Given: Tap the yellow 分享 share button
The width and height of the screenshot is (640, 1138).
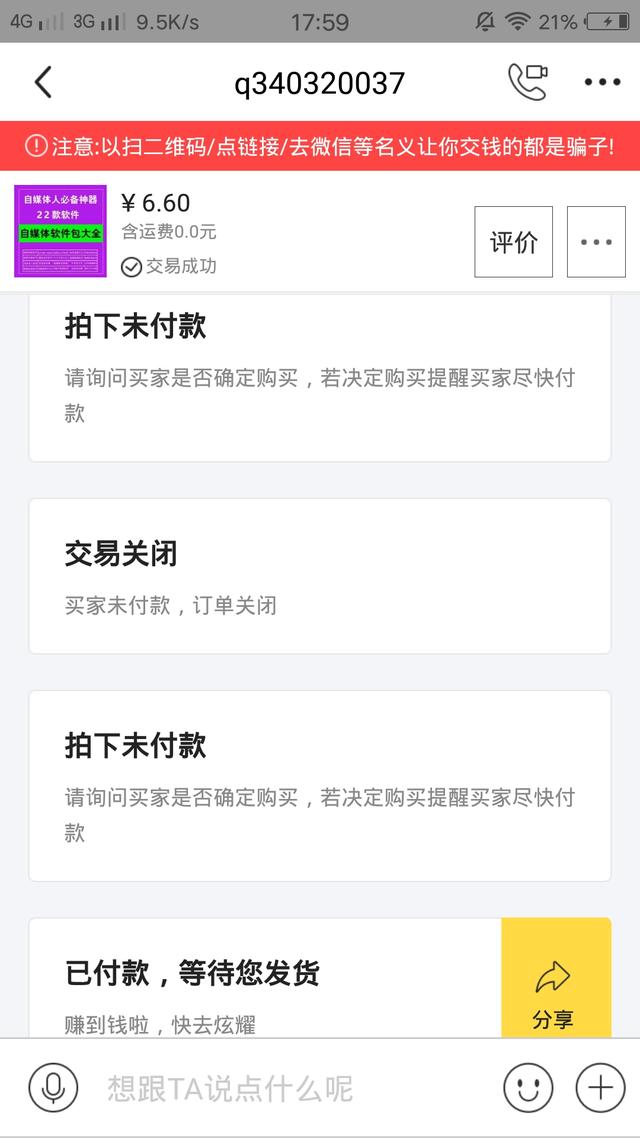Looking at the screenshot, I should pyautogui.click(x=555, y=980).
